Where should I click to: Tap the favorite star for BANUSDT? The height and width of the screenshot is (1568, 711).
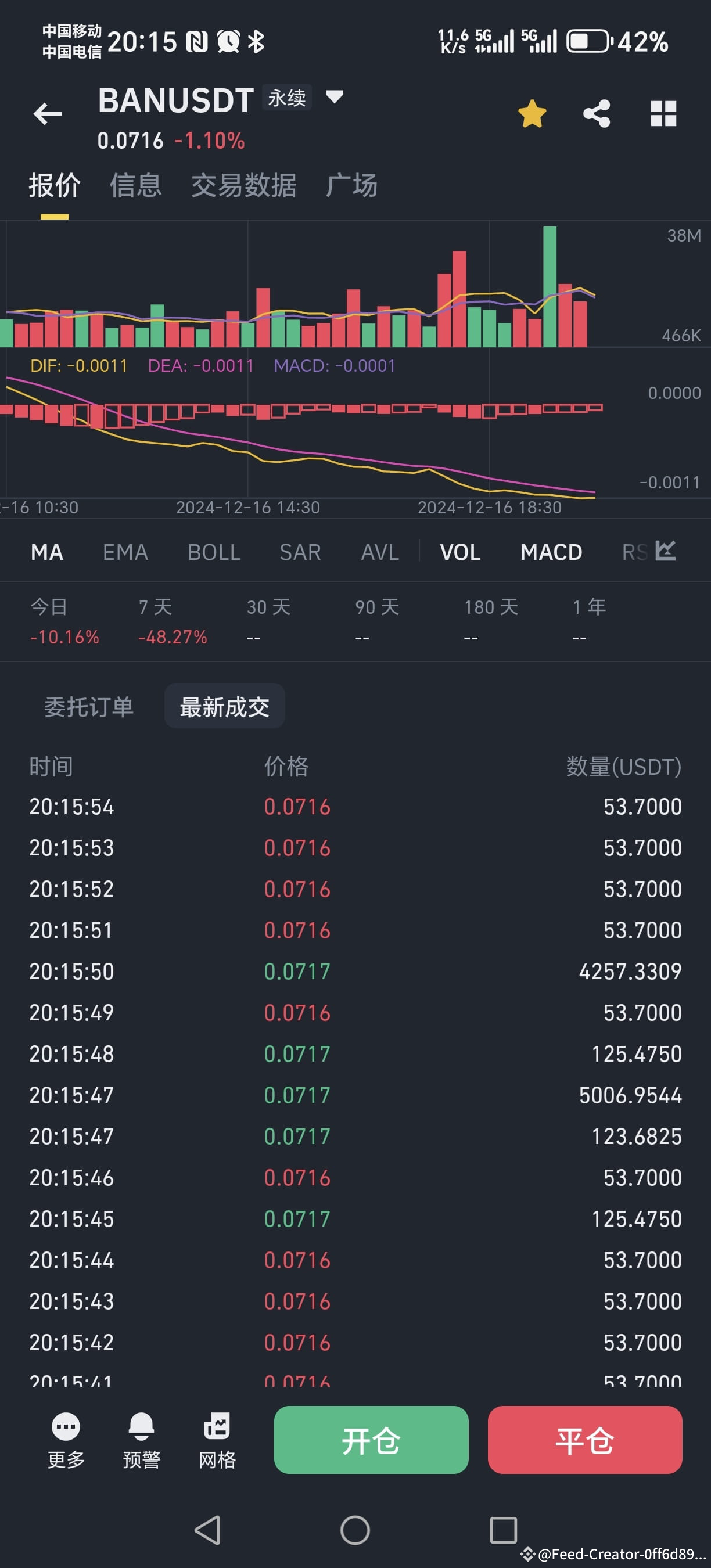[533, 113]
